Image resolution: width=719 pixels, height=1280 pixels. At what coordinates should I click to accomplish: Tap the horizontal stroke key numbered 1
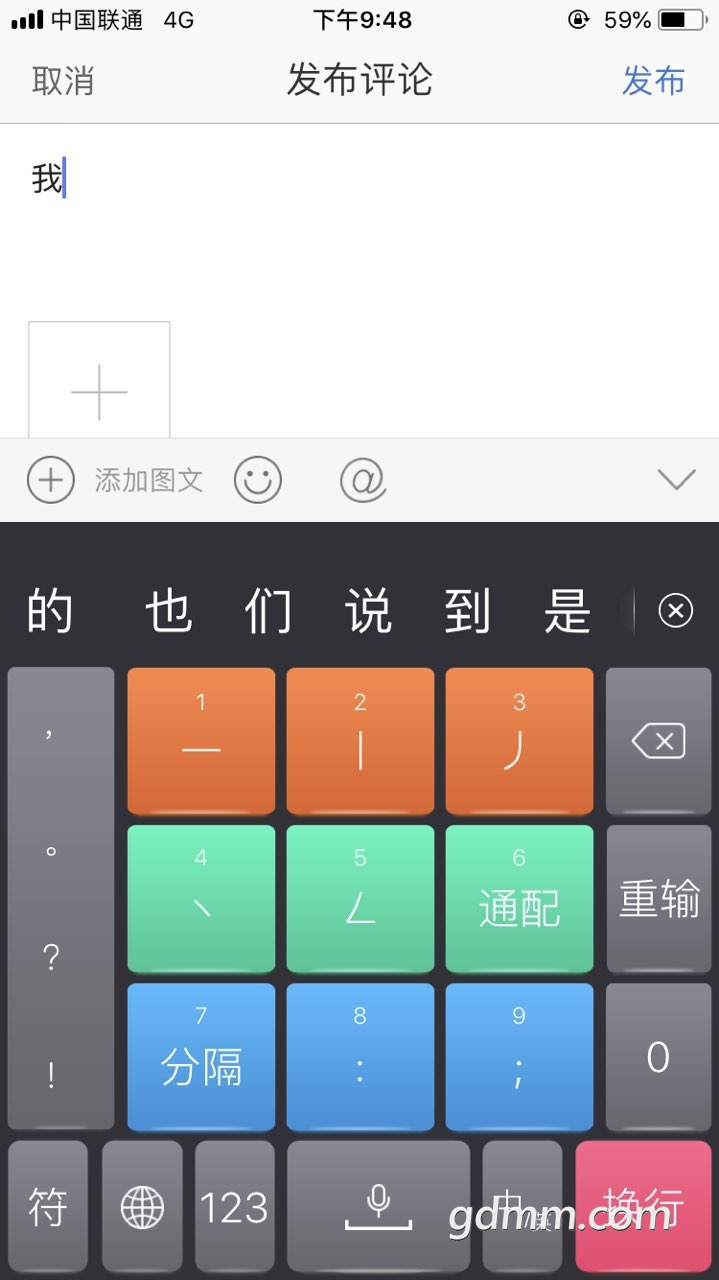[201, 741]
